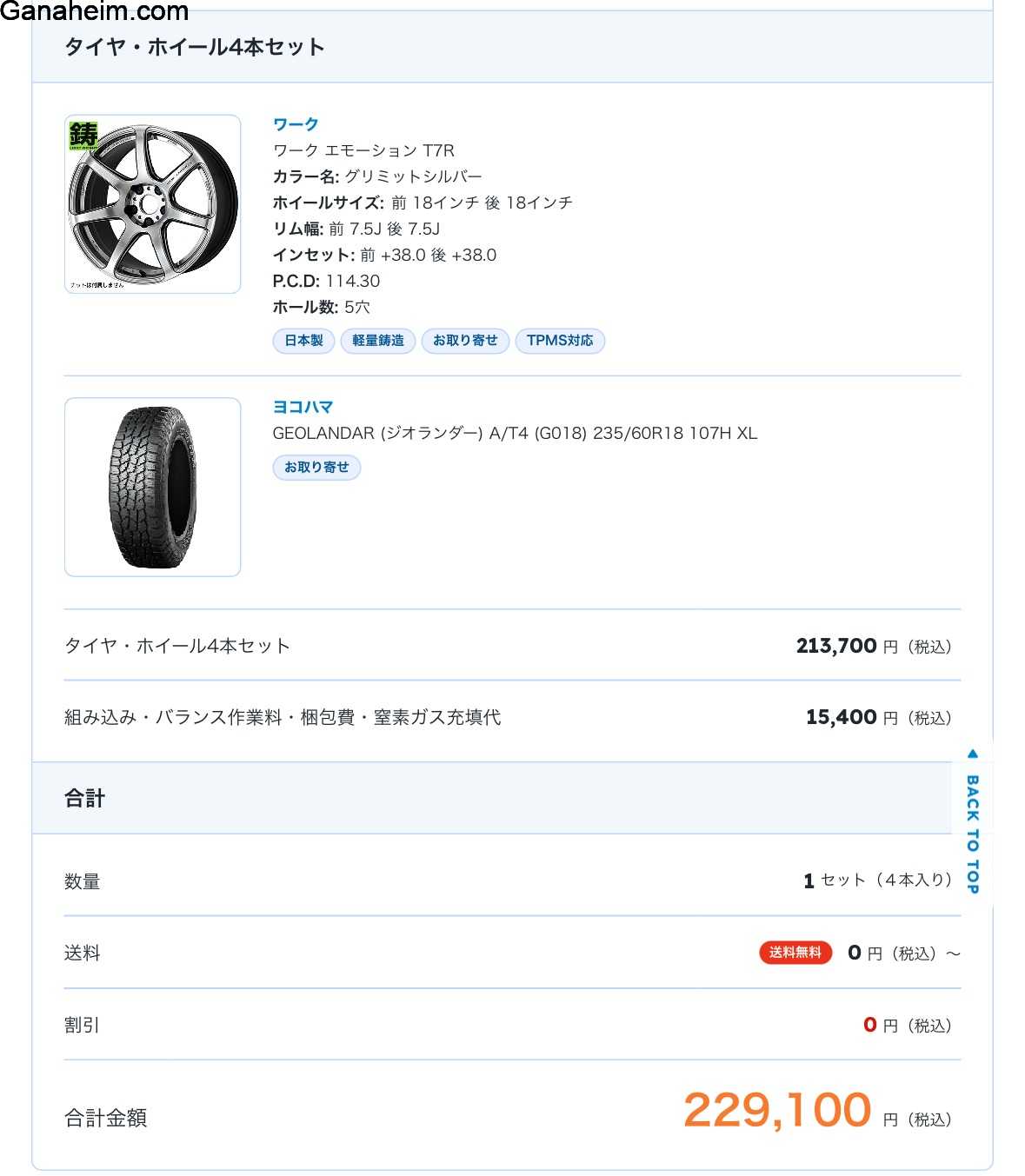Image resolution: width=1025 pixels, height=1176 pixels.
Task: Open the GEOLANDAR tire image
Action: [x=153, y=487]
